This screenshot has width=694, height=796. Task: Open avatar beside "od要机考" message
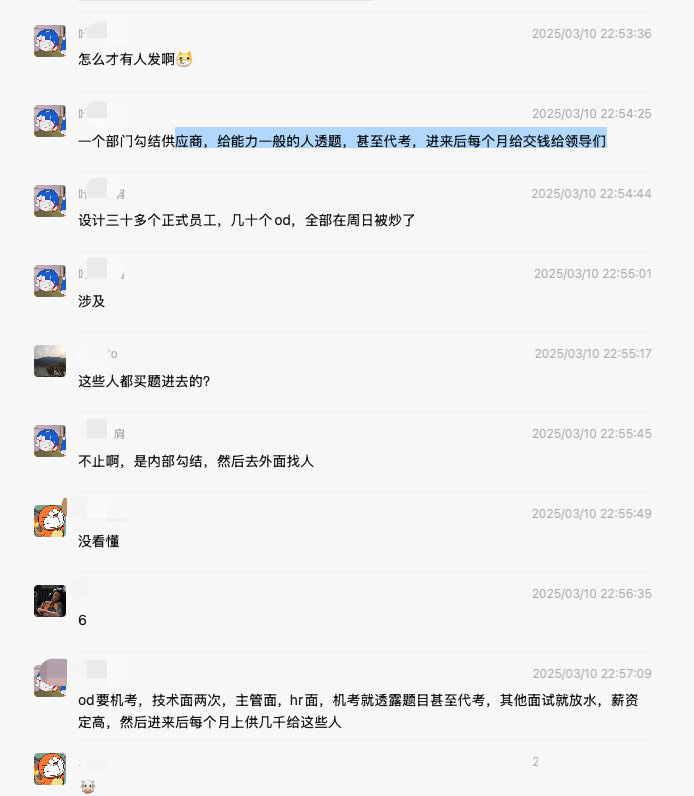(x=50, y=679)
